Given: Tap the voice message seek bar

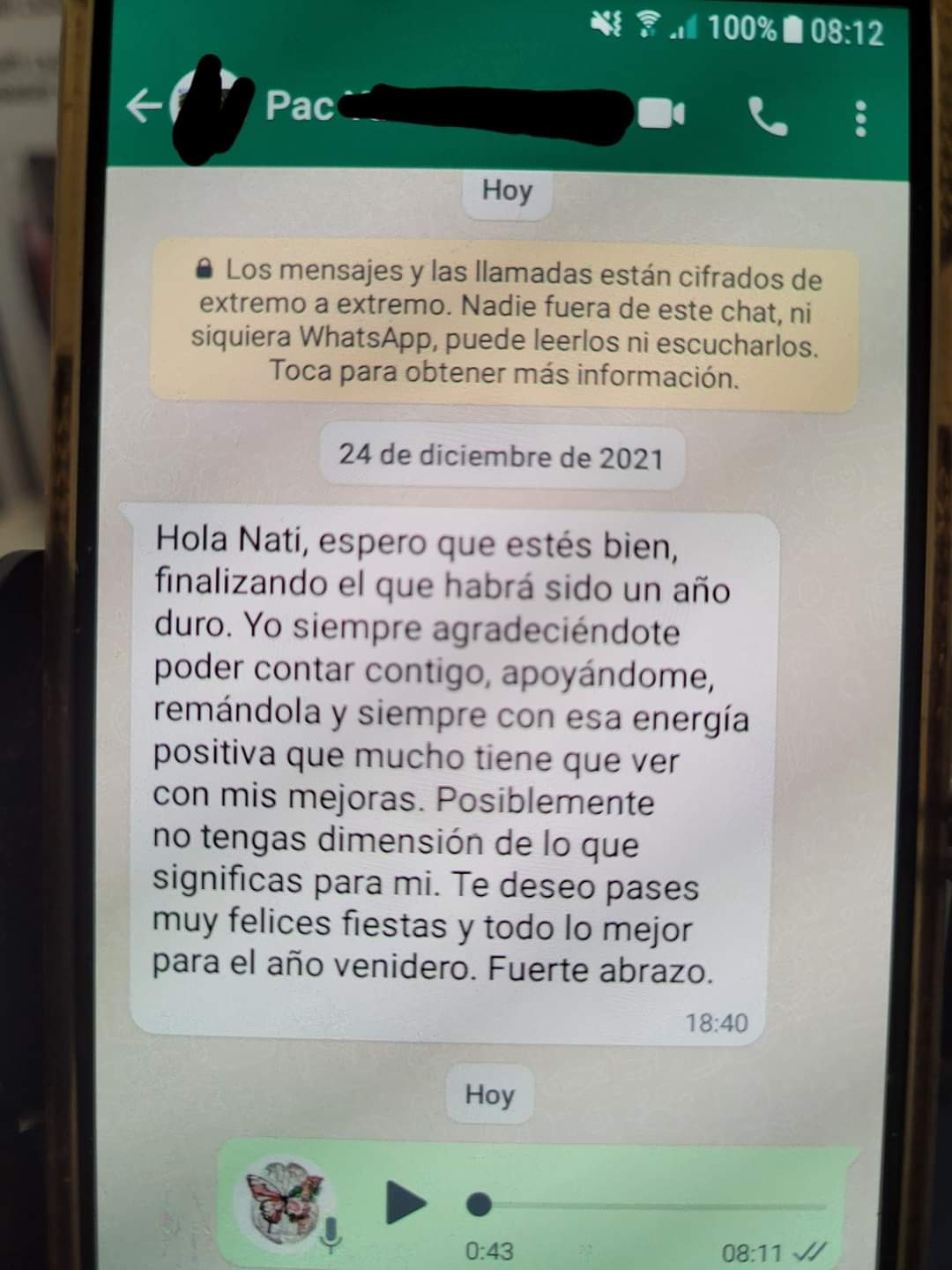Looking at the screenshot, I should point(652,1205).
